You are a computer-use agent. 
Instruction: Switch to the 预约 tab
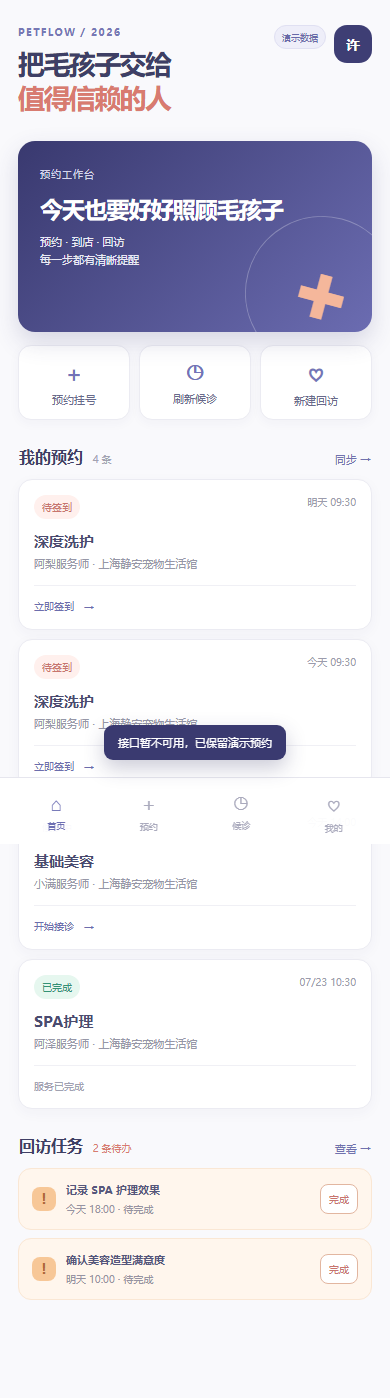(149, 814)
